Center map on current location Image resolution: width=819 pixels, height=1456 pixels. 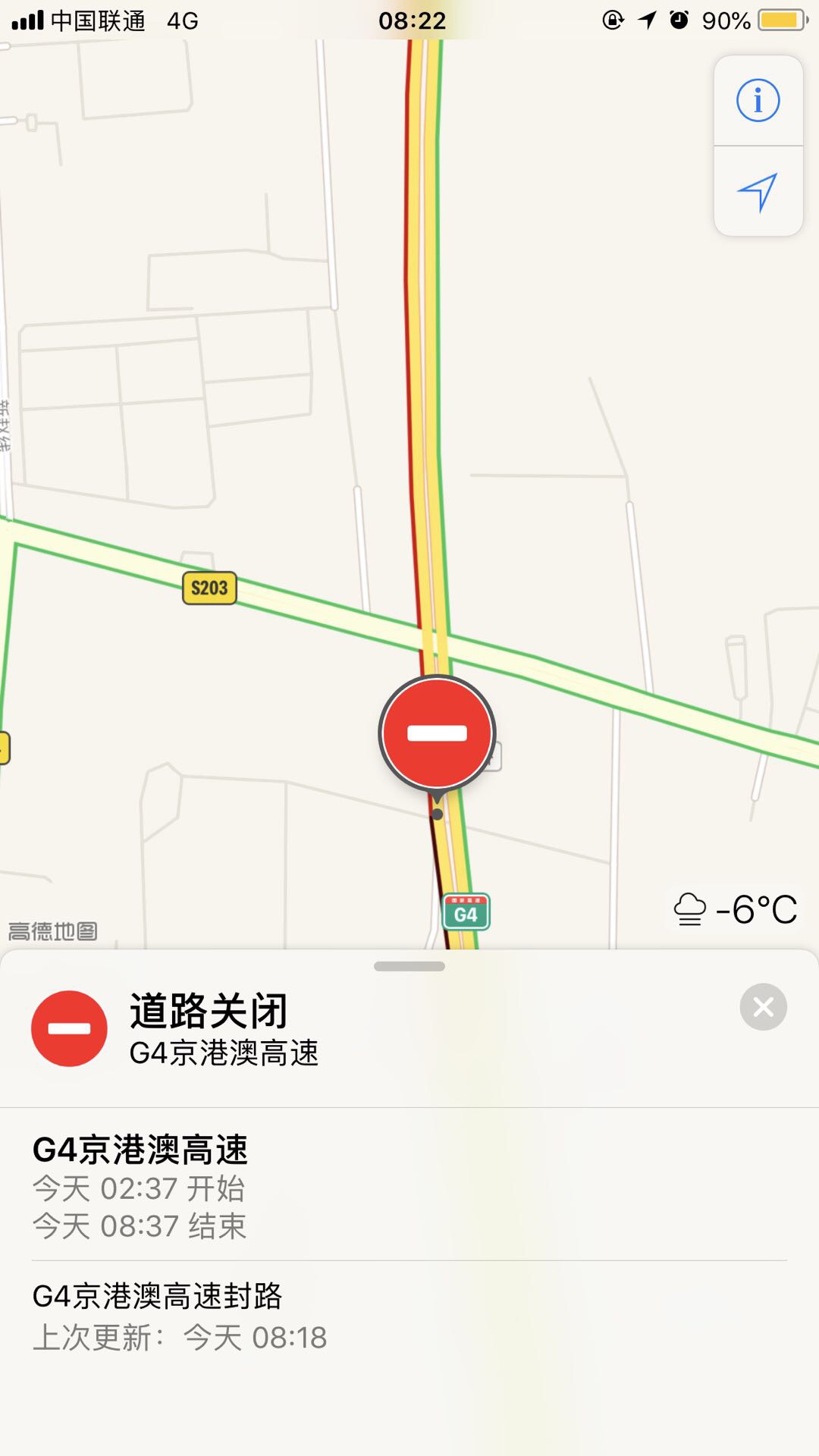(758, 192)
